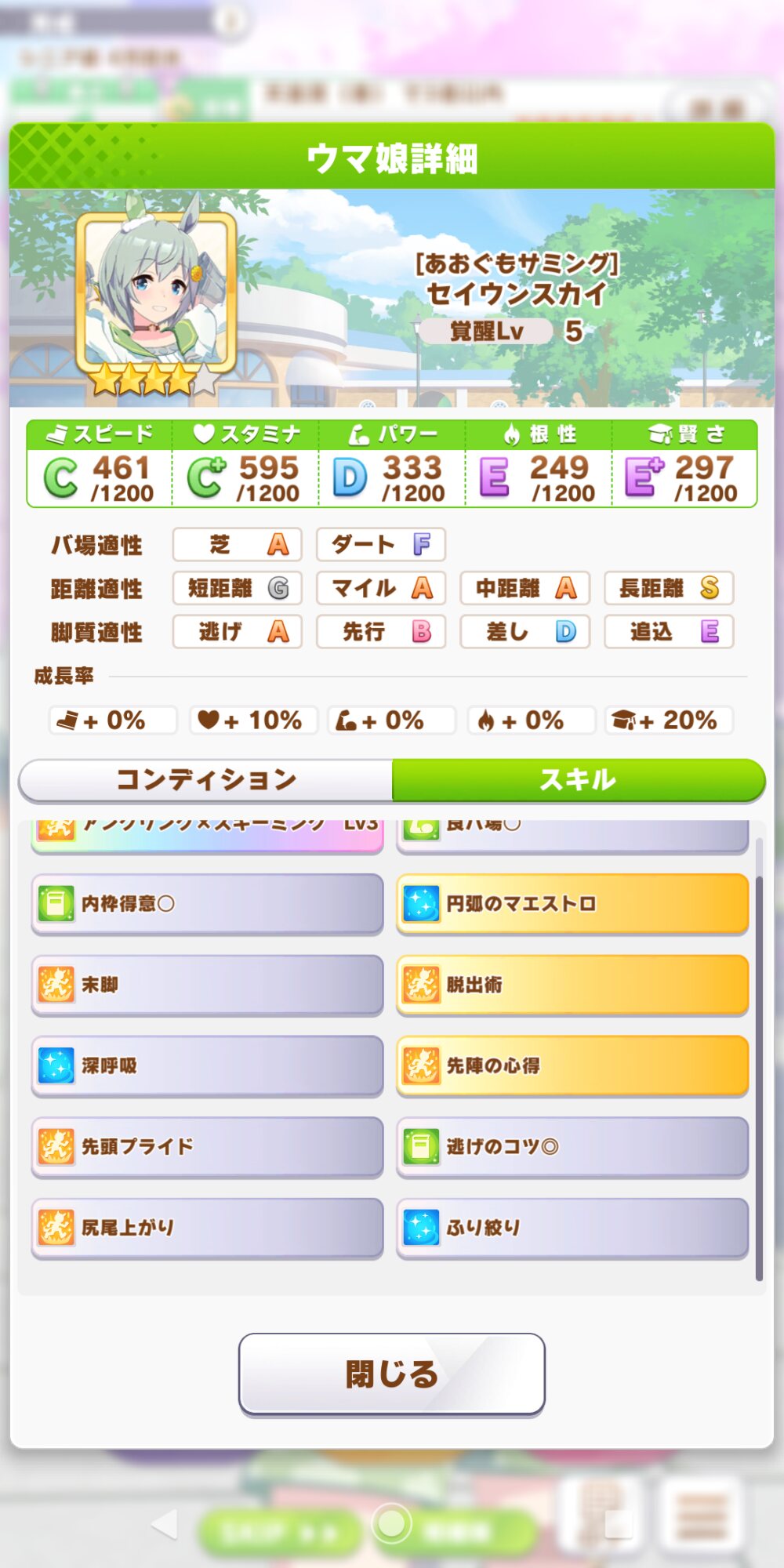784x1568 pixels.
Task: Open the 逃げのコツ◎ skill description
Action: click(x=572, y=1146)
